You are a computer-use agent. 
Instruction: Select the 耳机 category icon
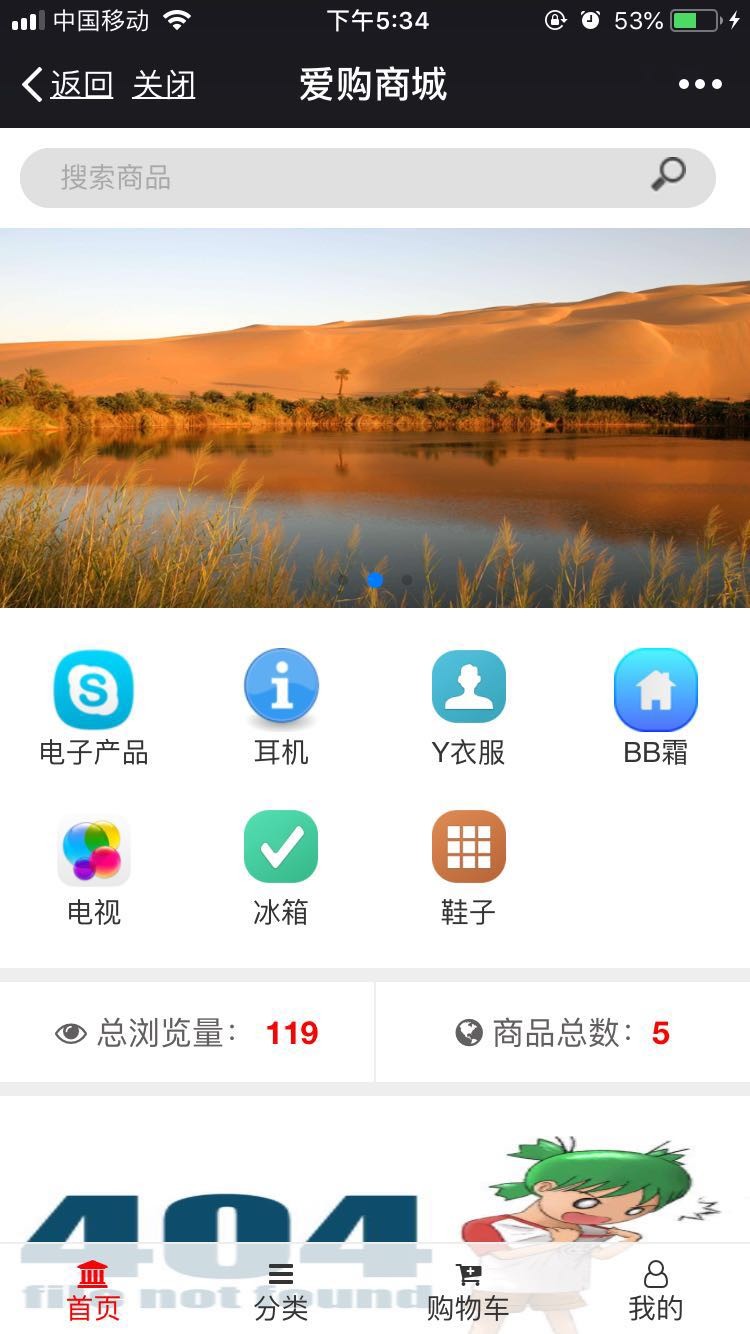(x=281, y=686)
